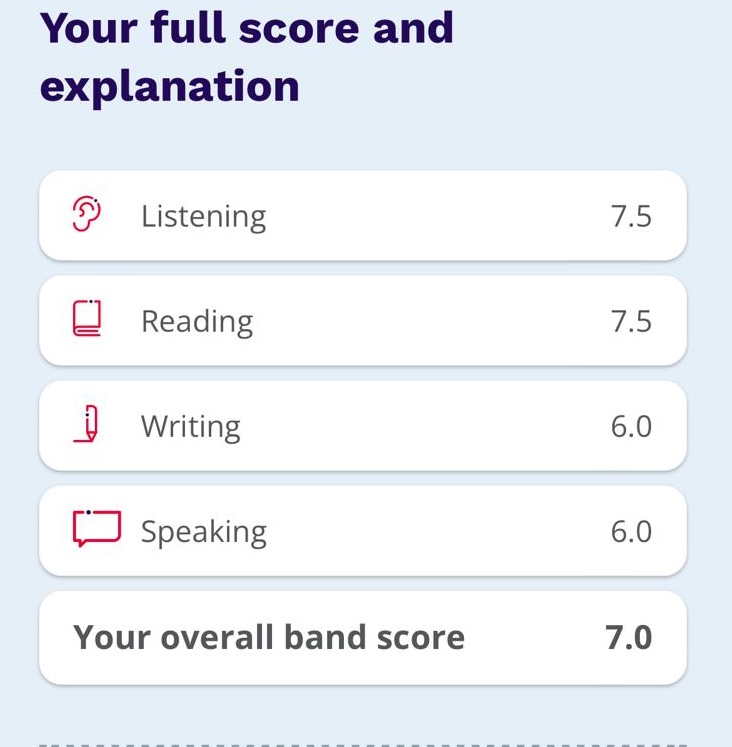Open the Listening score explanation
Screen dimensions: 732x747
pos(362,216)
